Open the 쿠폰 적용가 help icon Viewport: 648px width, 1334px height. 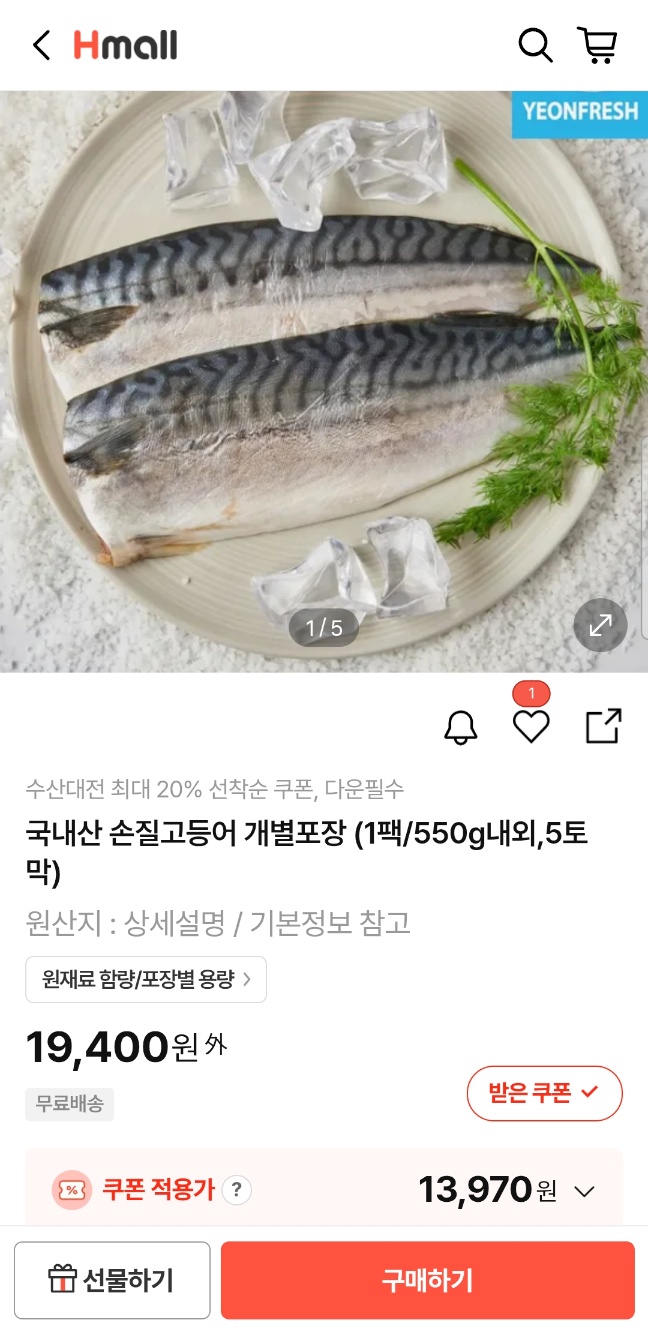pyautogui.click(x=236, y=1190)
